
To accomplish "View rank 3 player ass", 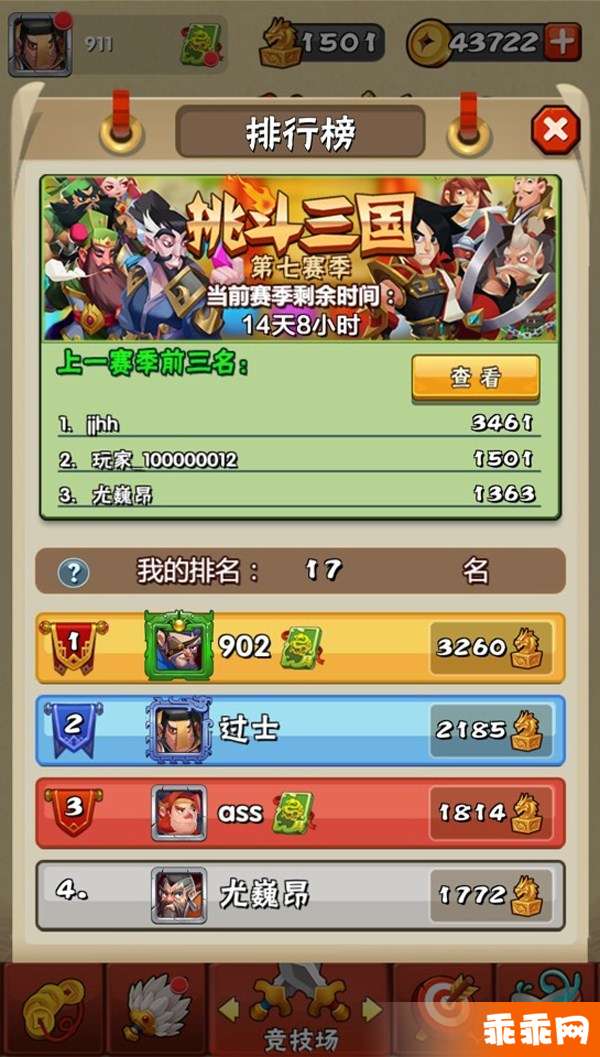I will point(300,812).
